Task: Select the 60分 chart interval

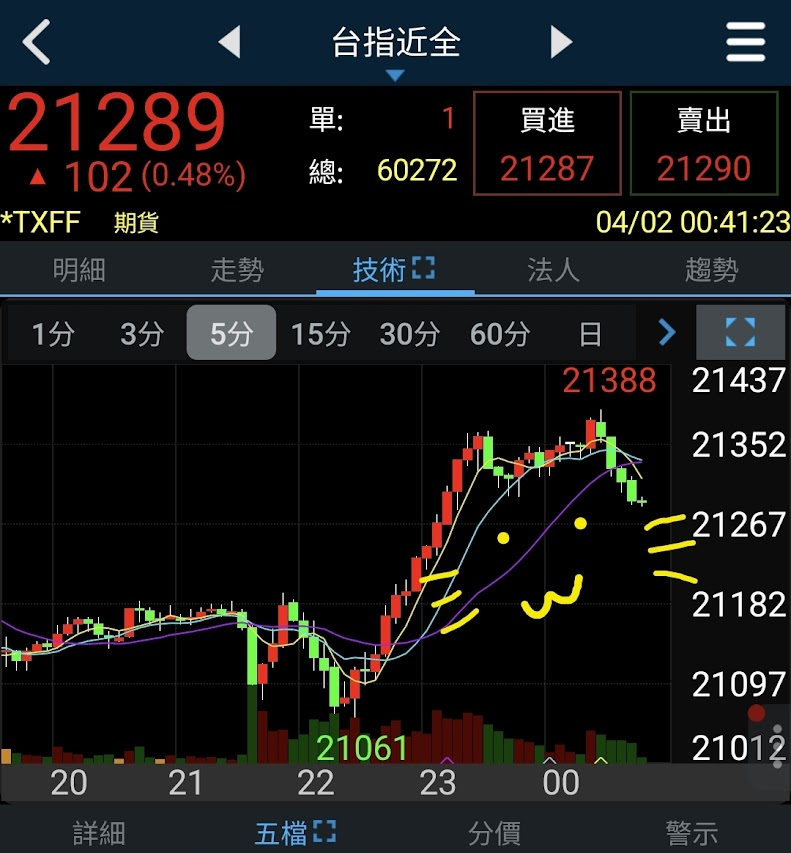Action: [x=499, y=333]
